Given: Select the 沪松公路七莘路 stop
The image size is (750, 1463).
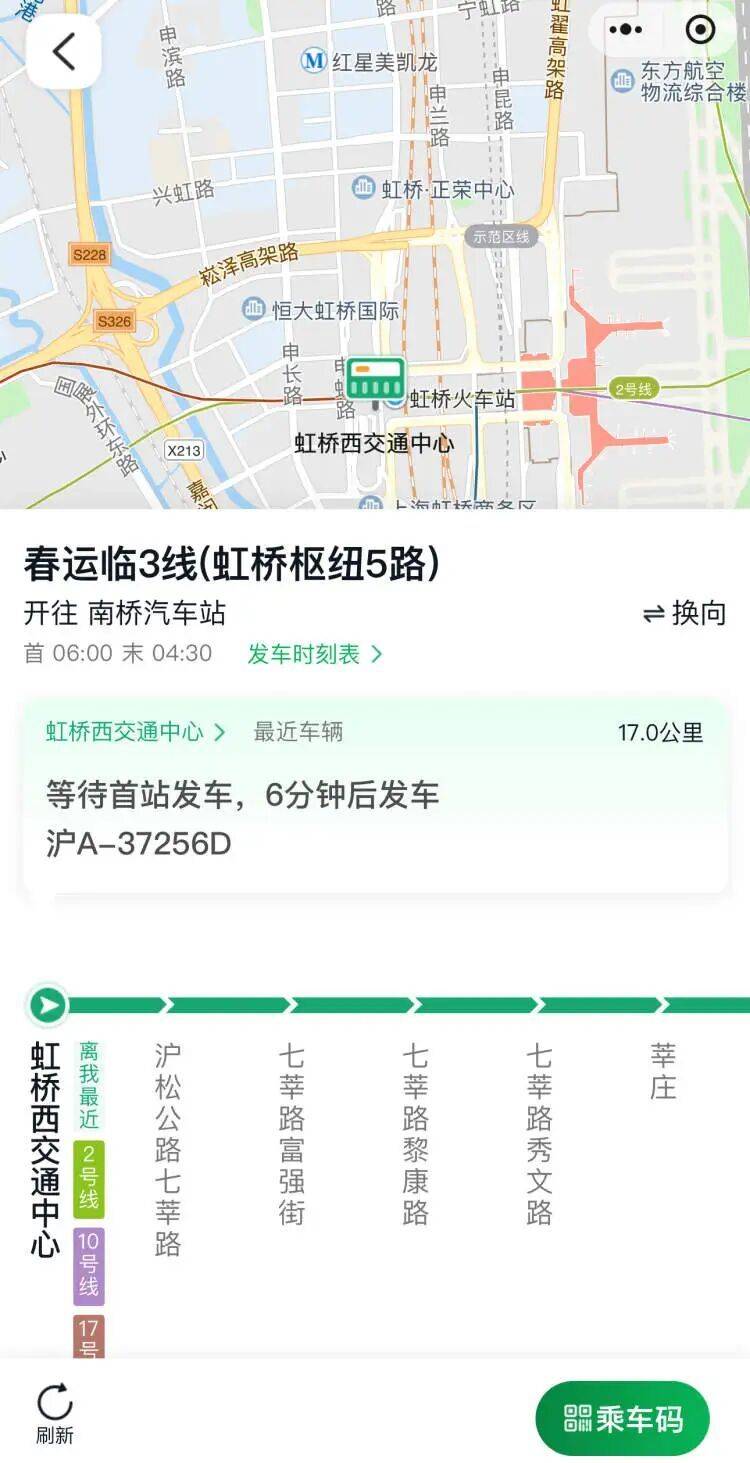Looking at the screenshot, I should tap(167, 1148).
